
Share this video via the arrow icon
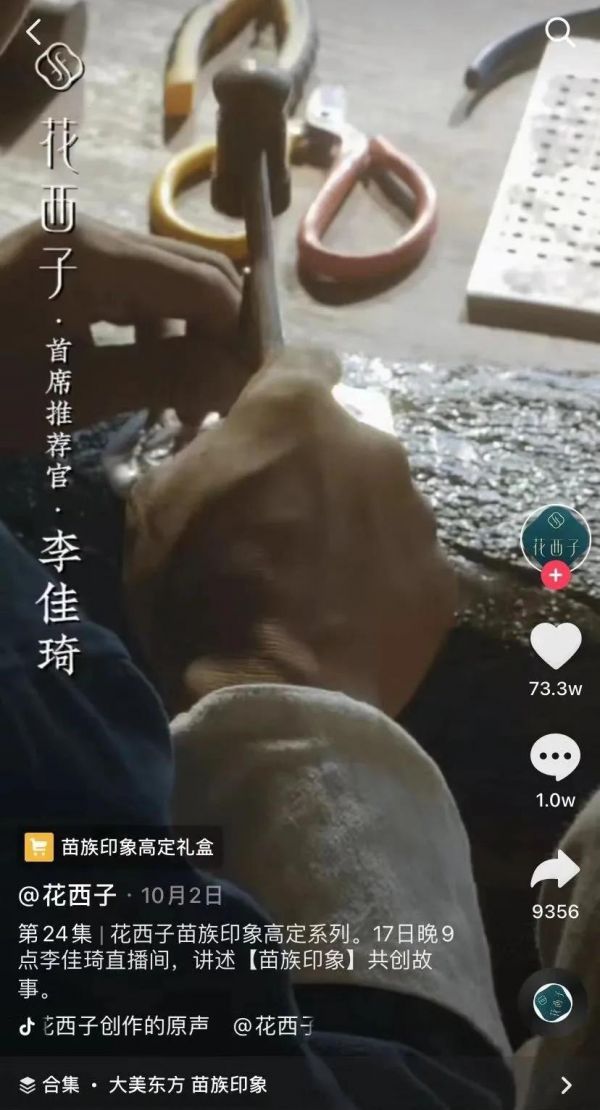click(x=555, y=870)
